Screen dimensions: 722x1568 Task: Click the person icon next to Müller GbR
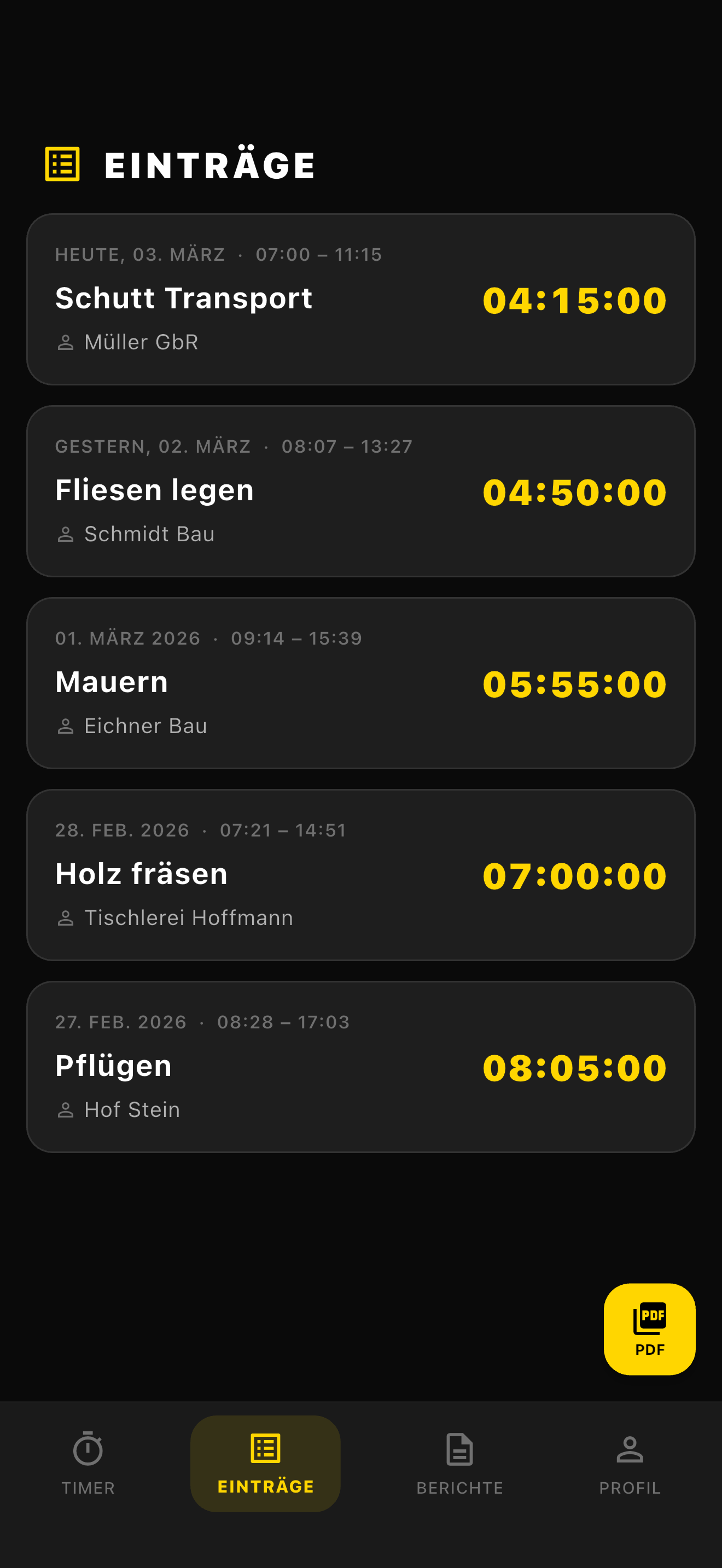(66, 342)
